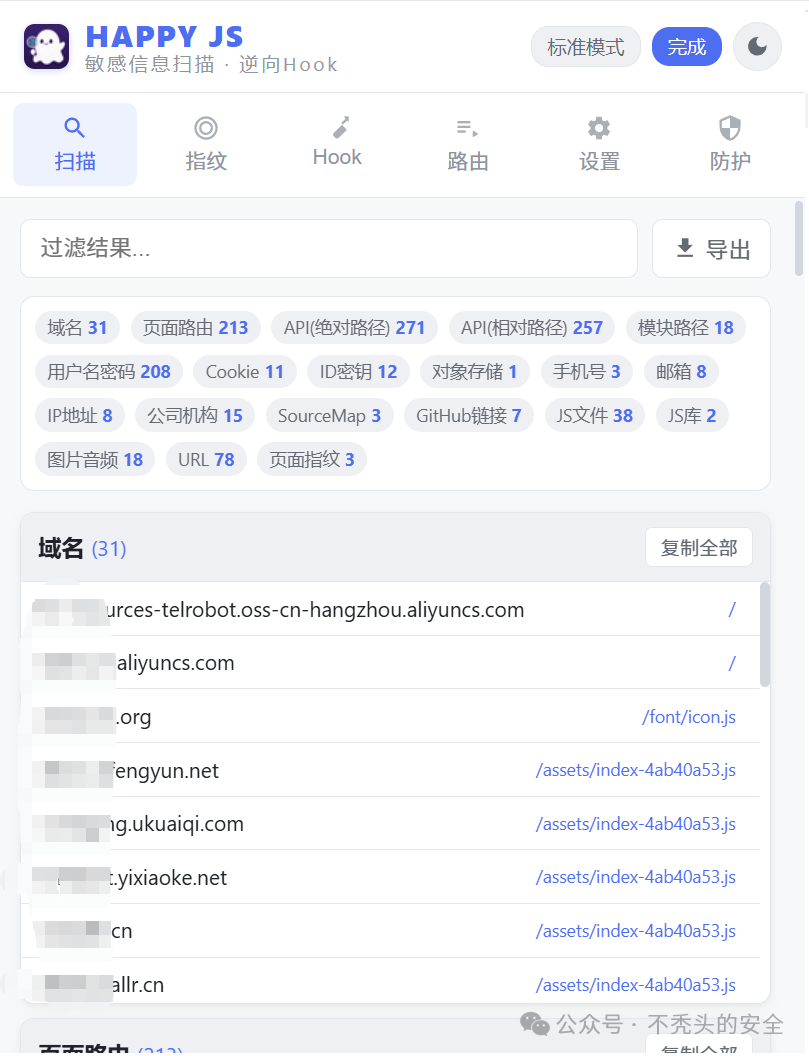This screenshot has width=809, height=1056.
Task: Select the URL 78 chip
Action: click(x=206, y=459)
